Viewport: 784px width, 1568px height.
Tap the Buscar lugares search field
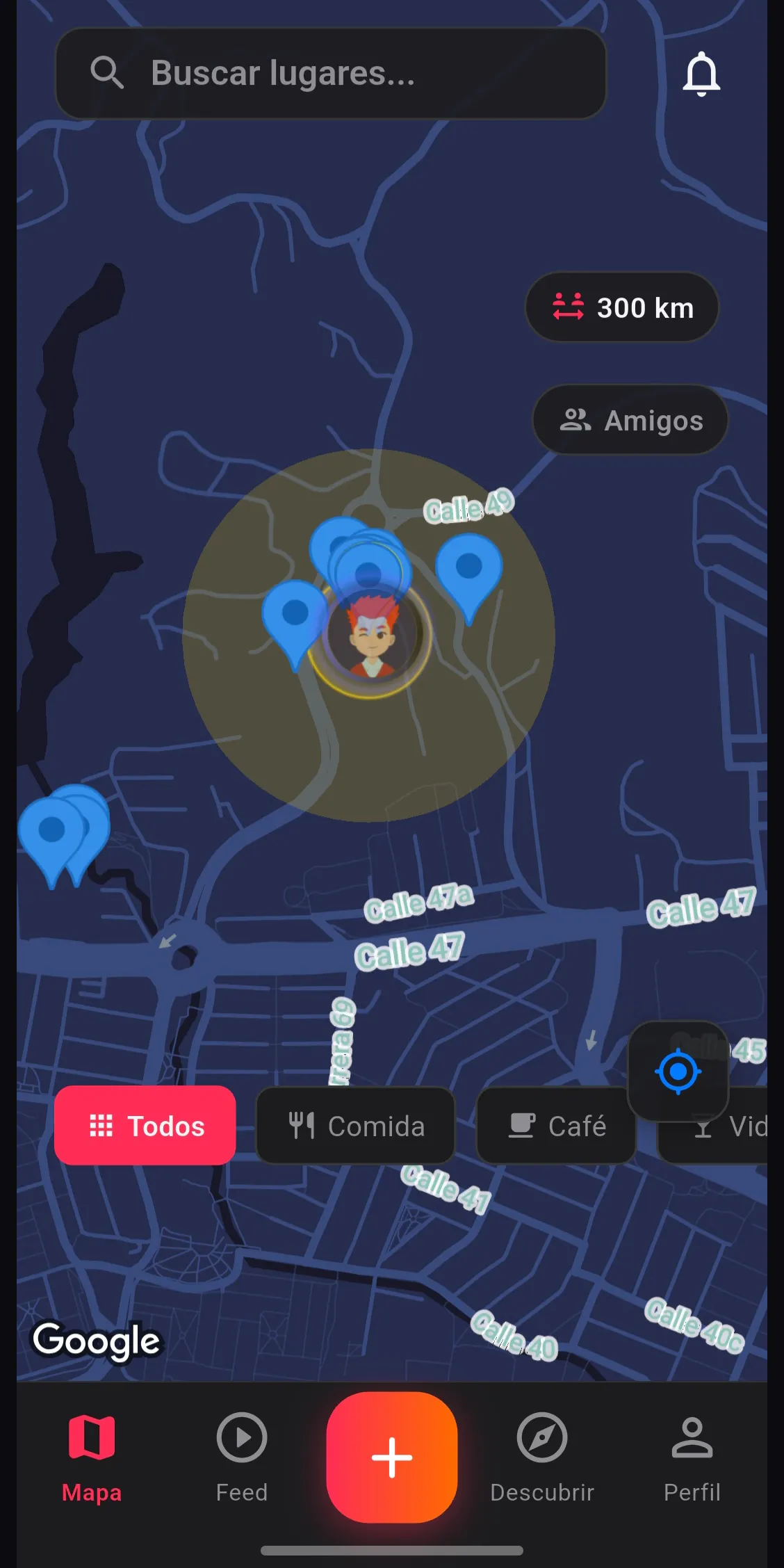click(x=331, y=73)
